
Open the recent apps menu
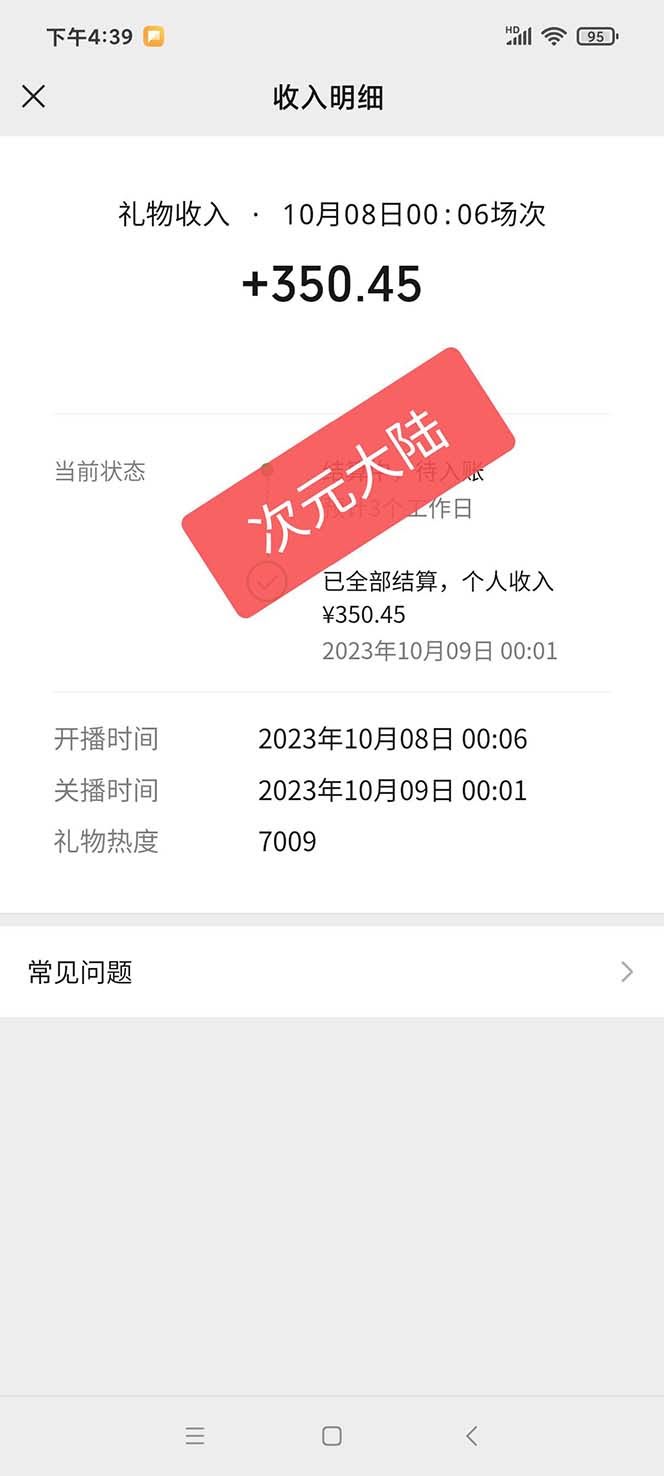pos(195,1436)
